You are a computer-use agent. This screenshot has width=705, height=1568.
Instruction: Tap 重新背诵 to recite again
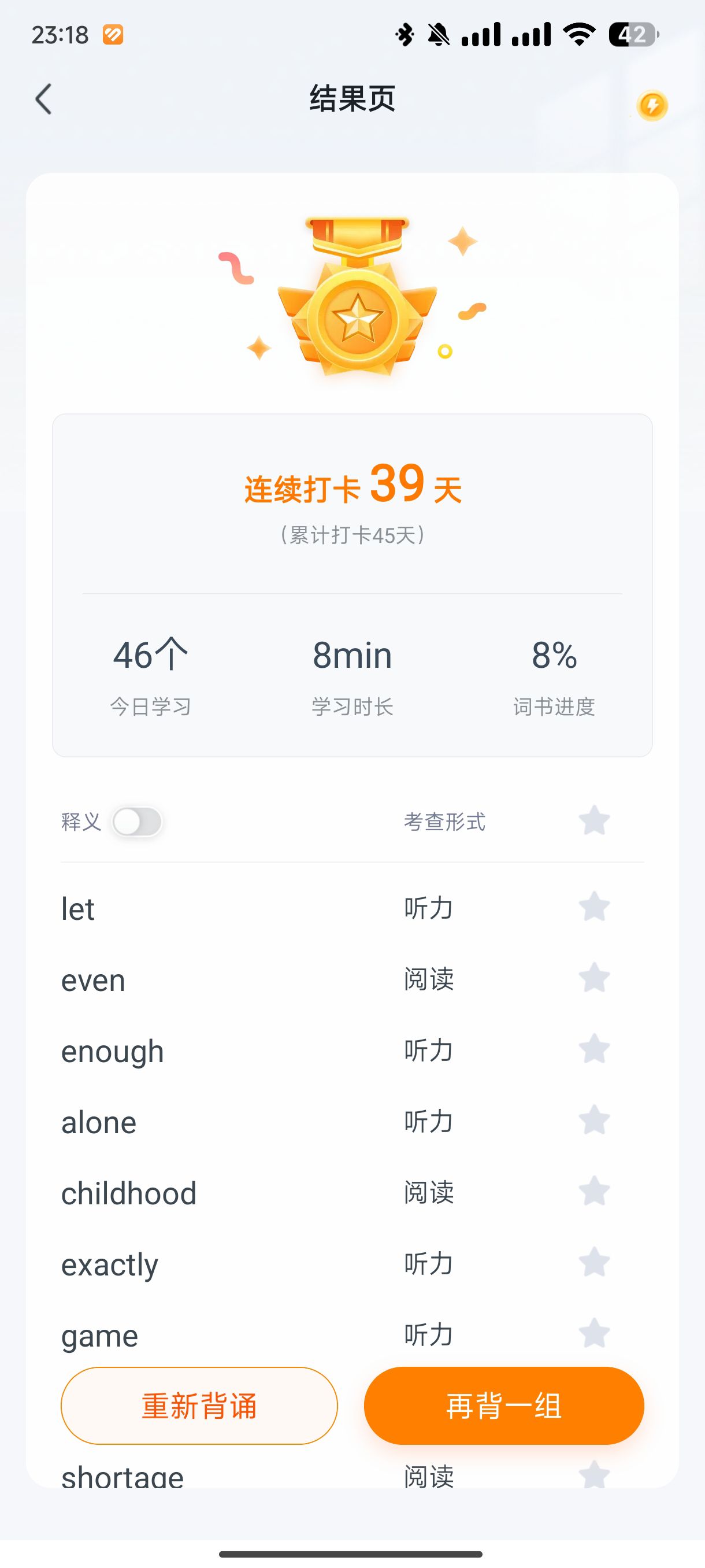(x=199, y=1406)
